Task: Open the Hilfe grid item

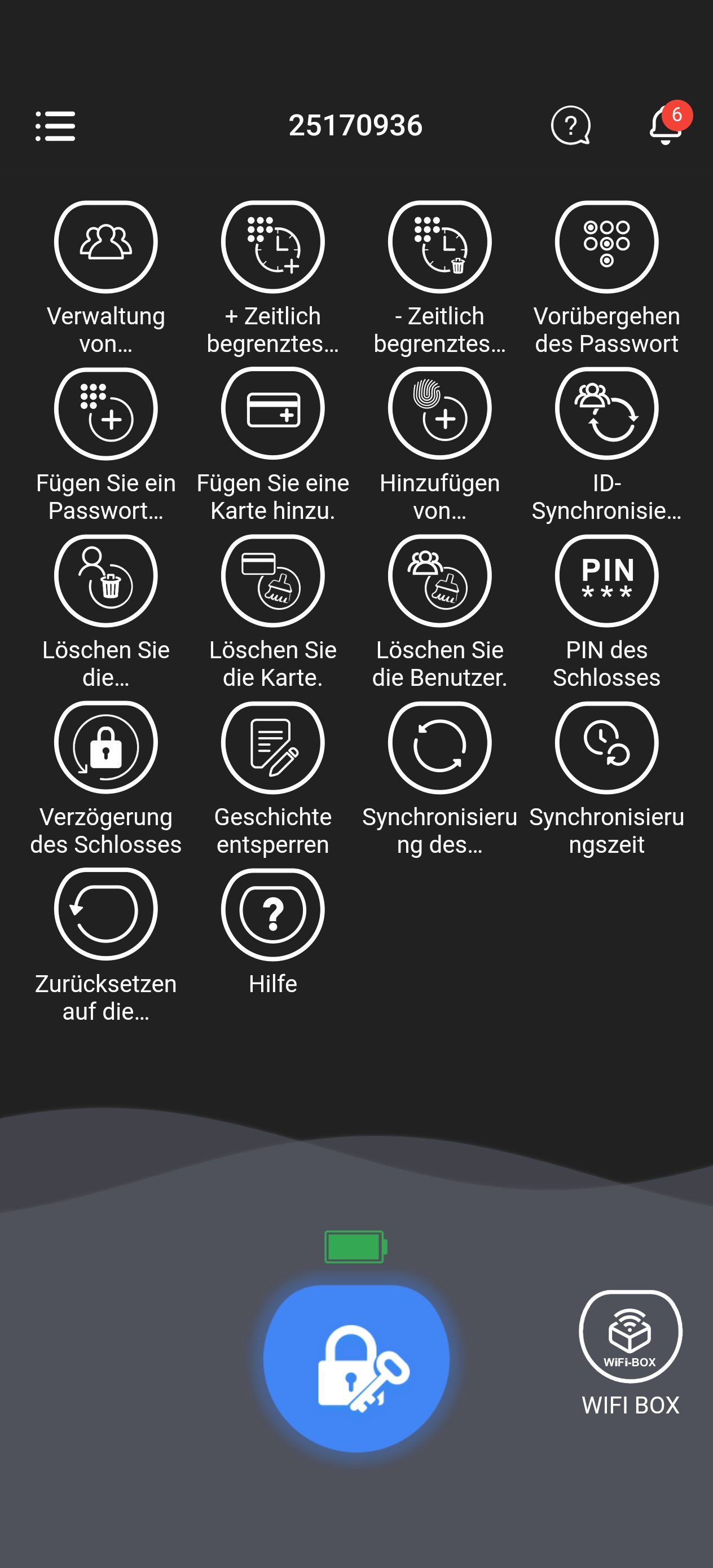Action: point(273,932)
